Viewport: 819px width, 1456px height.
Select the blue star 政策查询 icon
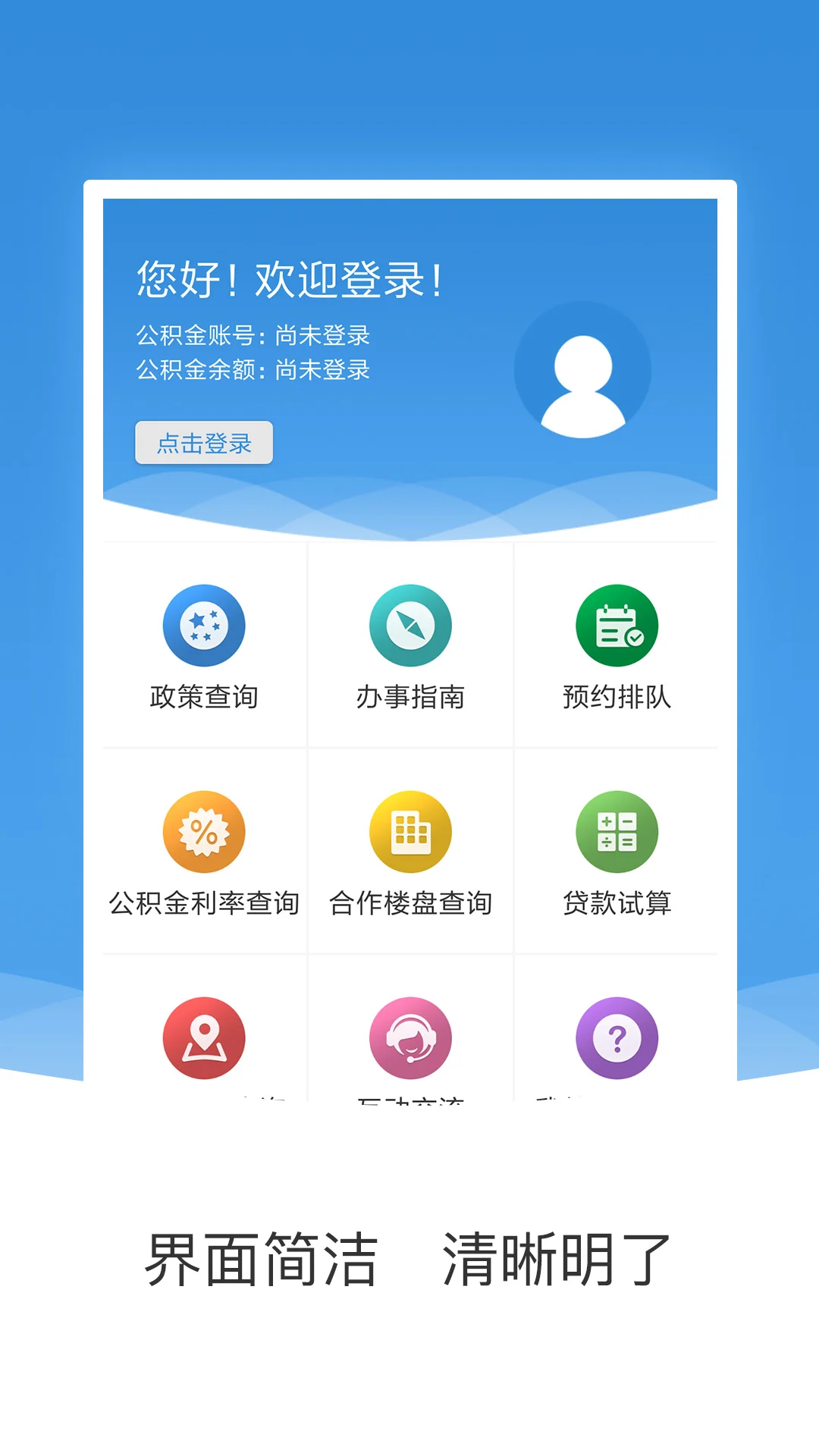tap(202, 625)
